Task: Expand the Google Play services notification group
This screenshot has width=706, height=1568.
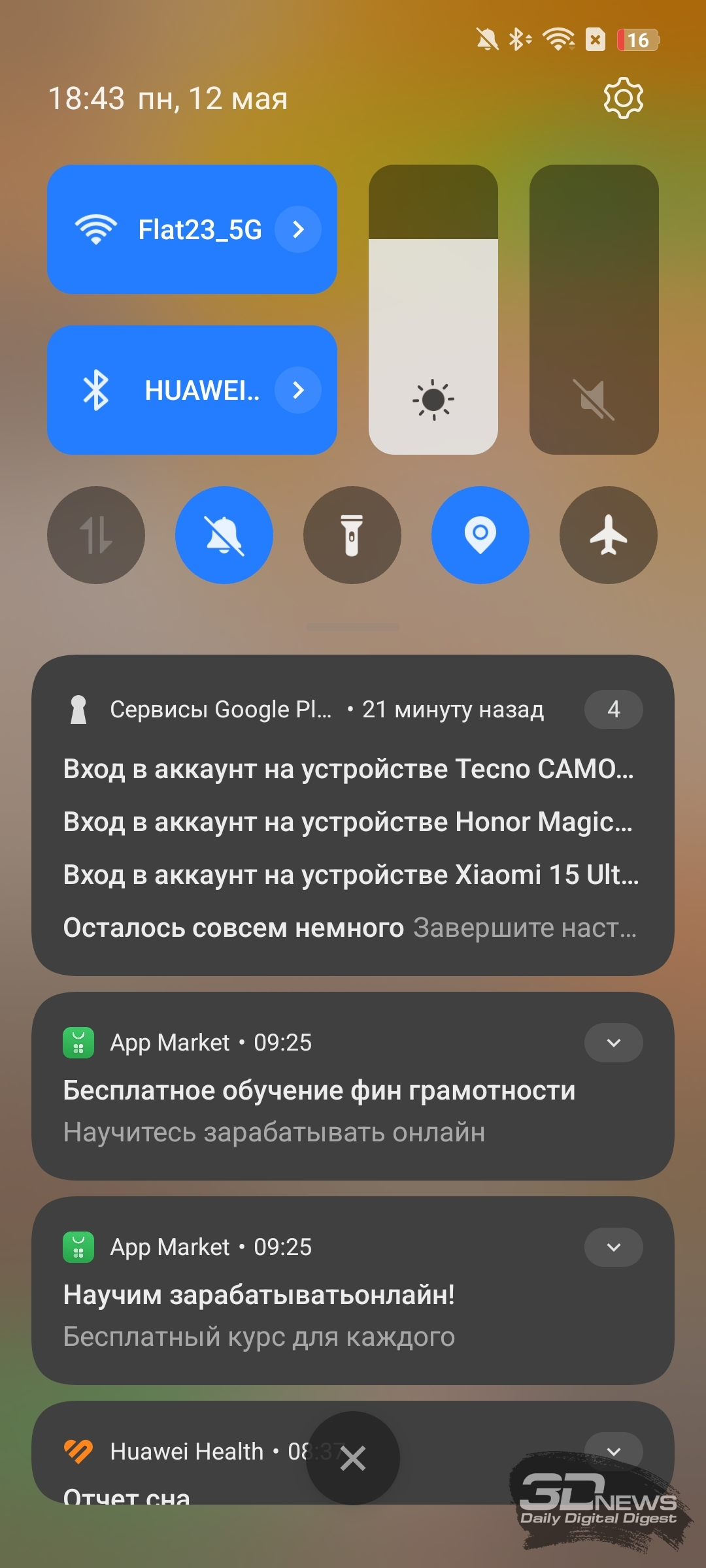Action: tap(613, 710)
